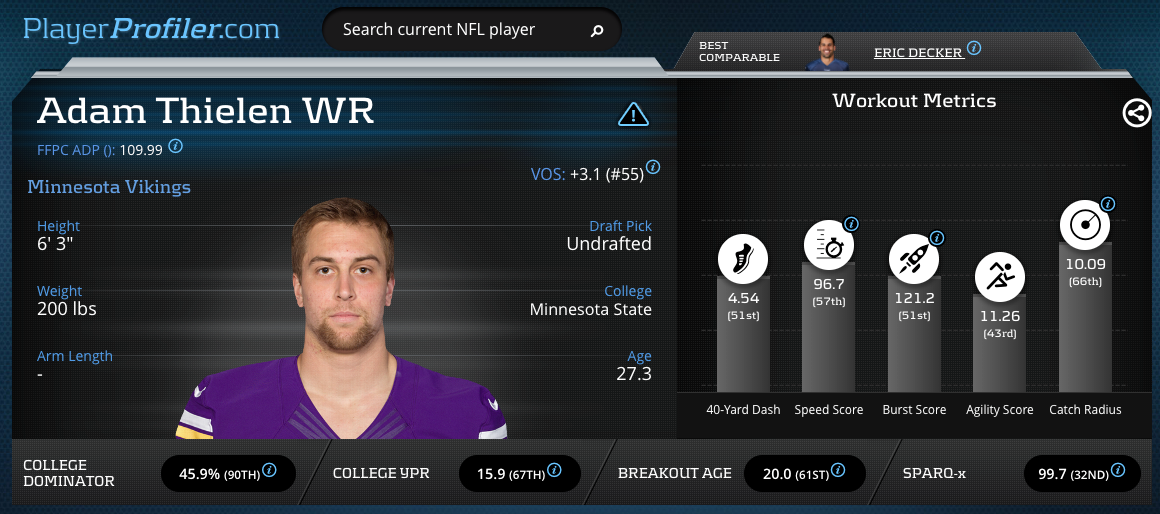Show info for Speed Score

click(851, 224)
